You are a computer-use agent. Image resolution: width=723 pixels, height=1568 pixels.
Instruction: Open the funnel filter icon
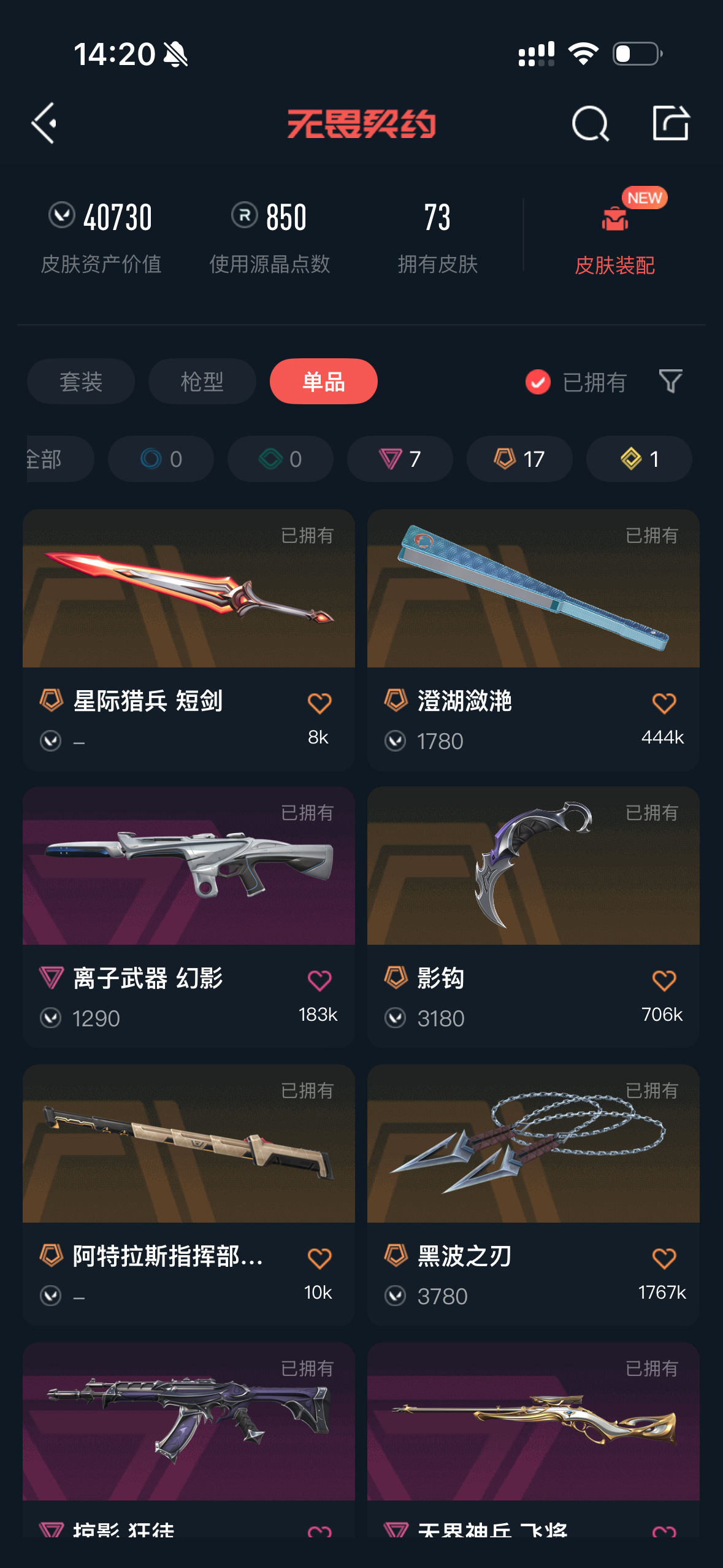(x=670, y=381)
